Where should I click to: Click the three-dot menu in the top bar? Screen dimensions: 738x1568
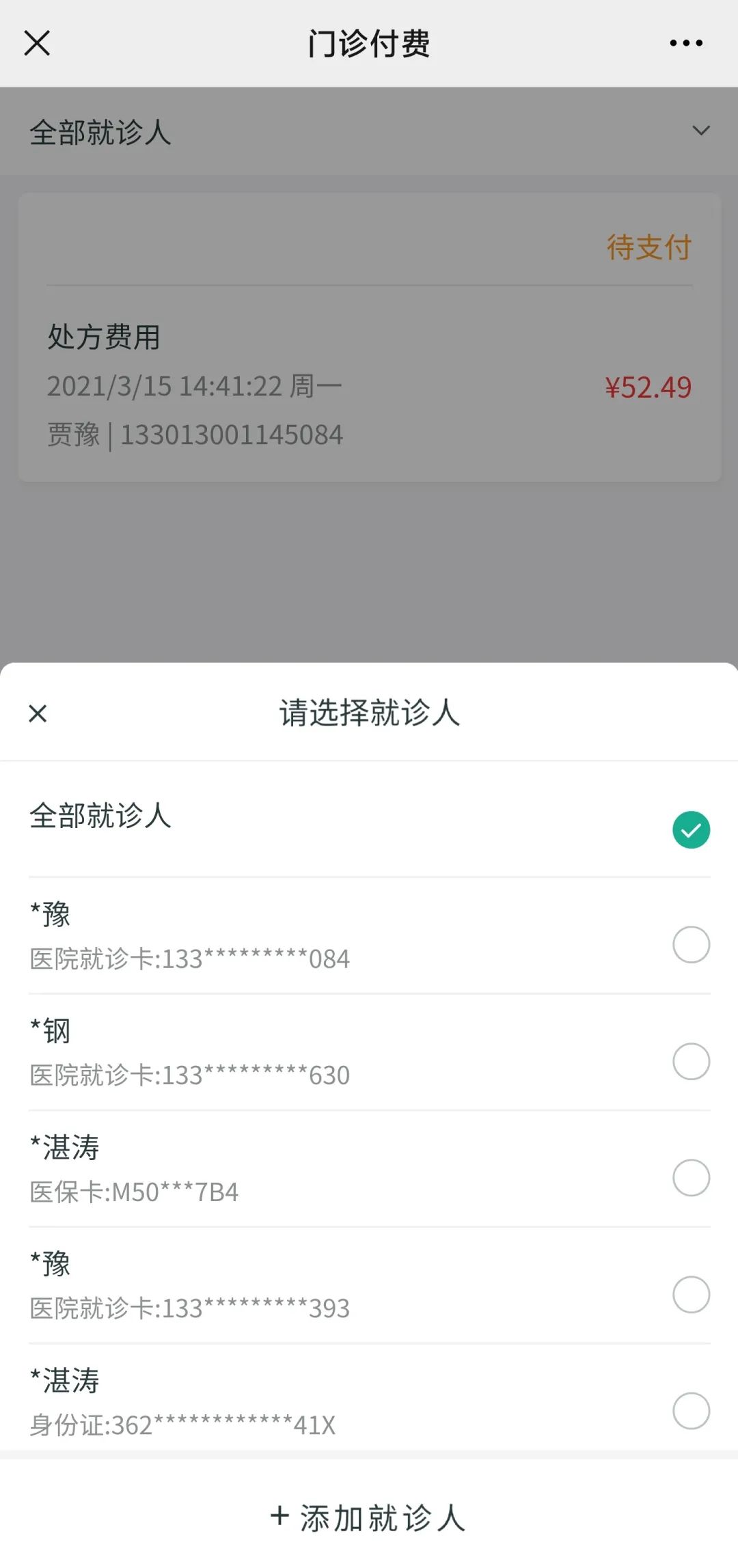(686, 42)
